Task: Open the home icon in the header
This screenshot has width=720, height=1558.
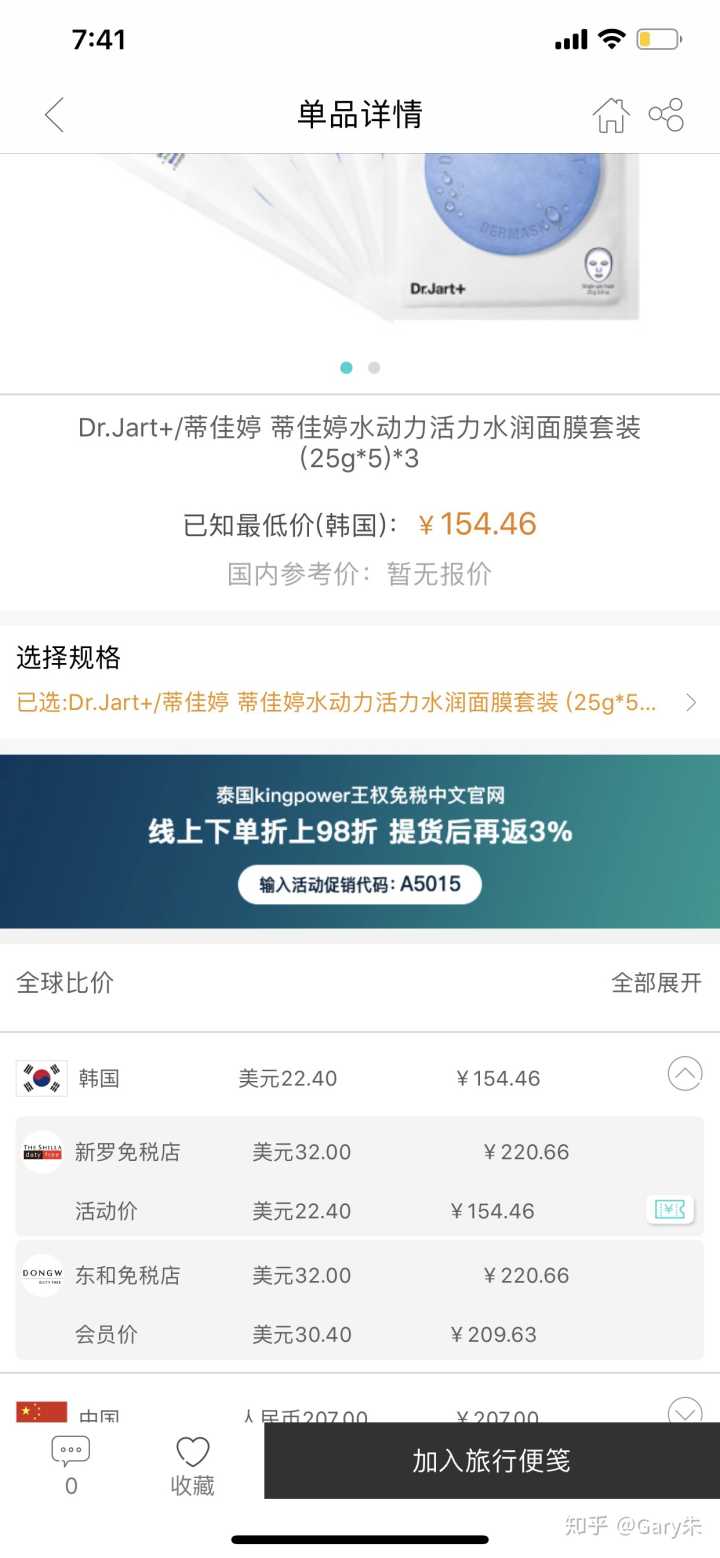Action: click(x=611, y=115)
